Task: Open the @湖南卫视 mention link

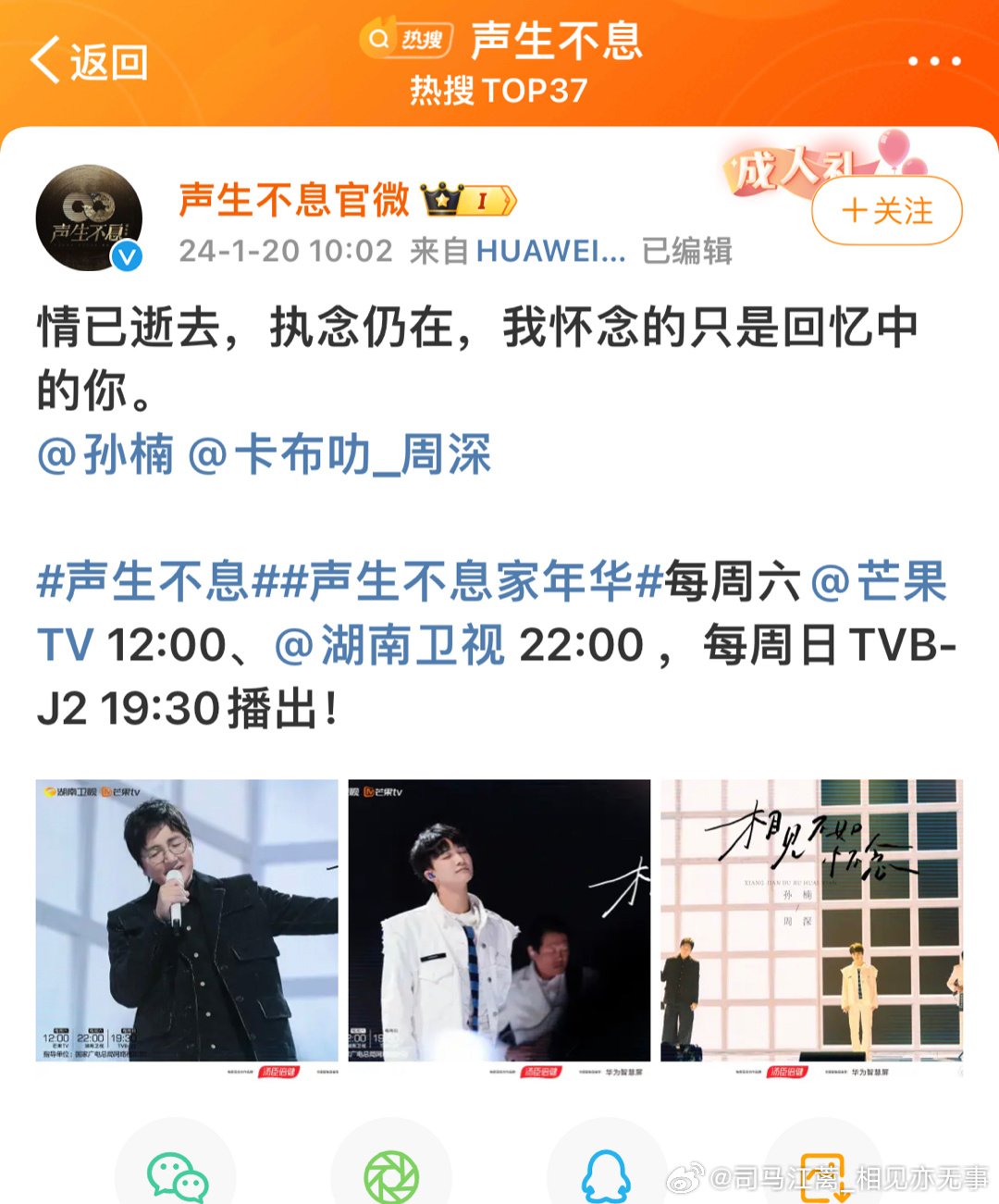Action: pyautogui.click(x=389, y=645)
